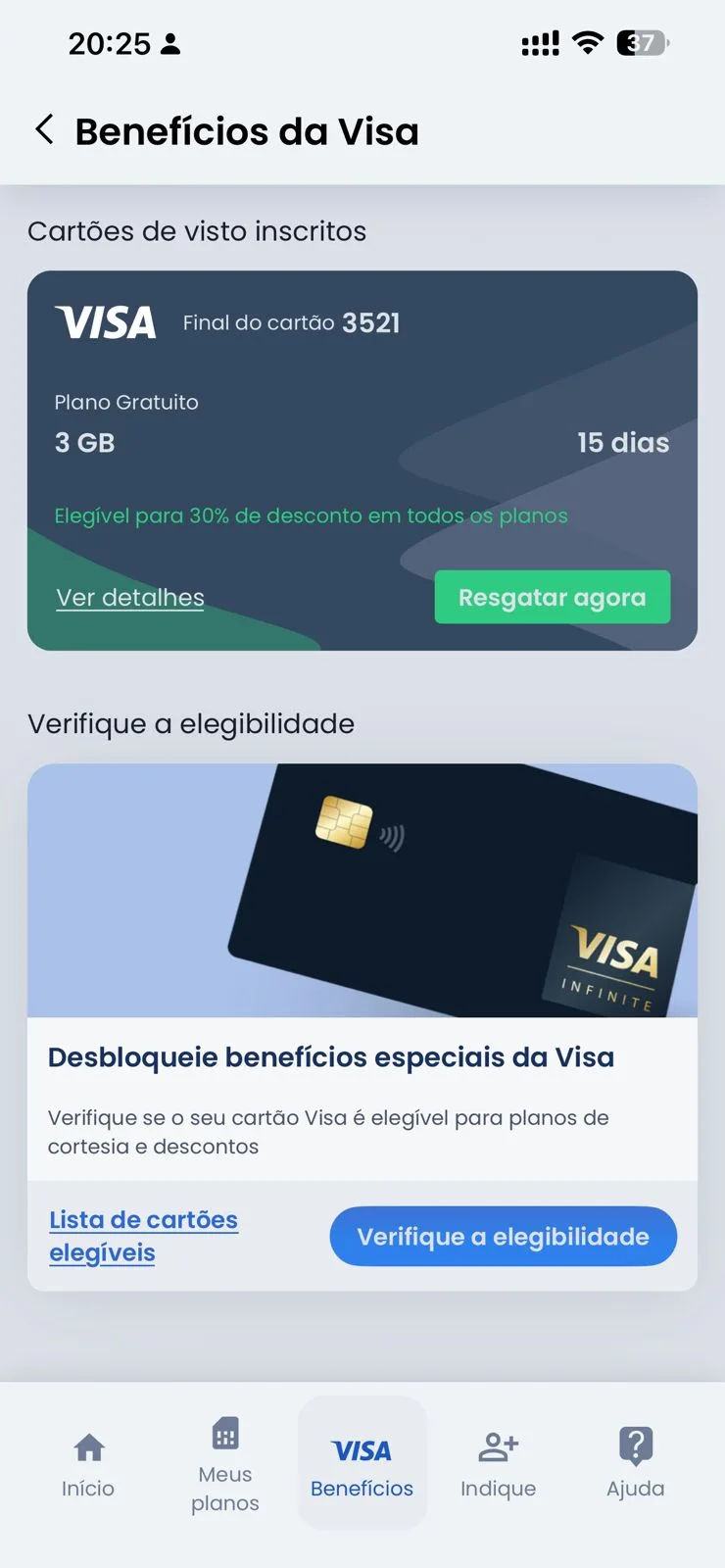Screen dimensions: 725x1568
Task: Tap the Visa logo on the card
Action: (x=106, y=321)
